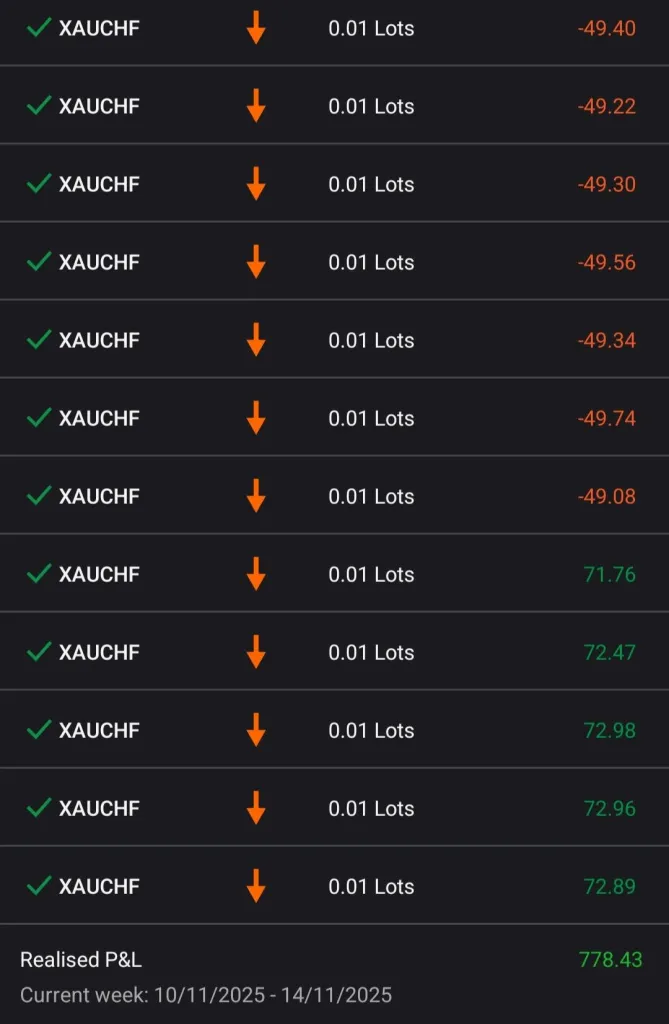
Task: Select the XAUCHF row with 72.98 profit
Action: tap(334, 730)
